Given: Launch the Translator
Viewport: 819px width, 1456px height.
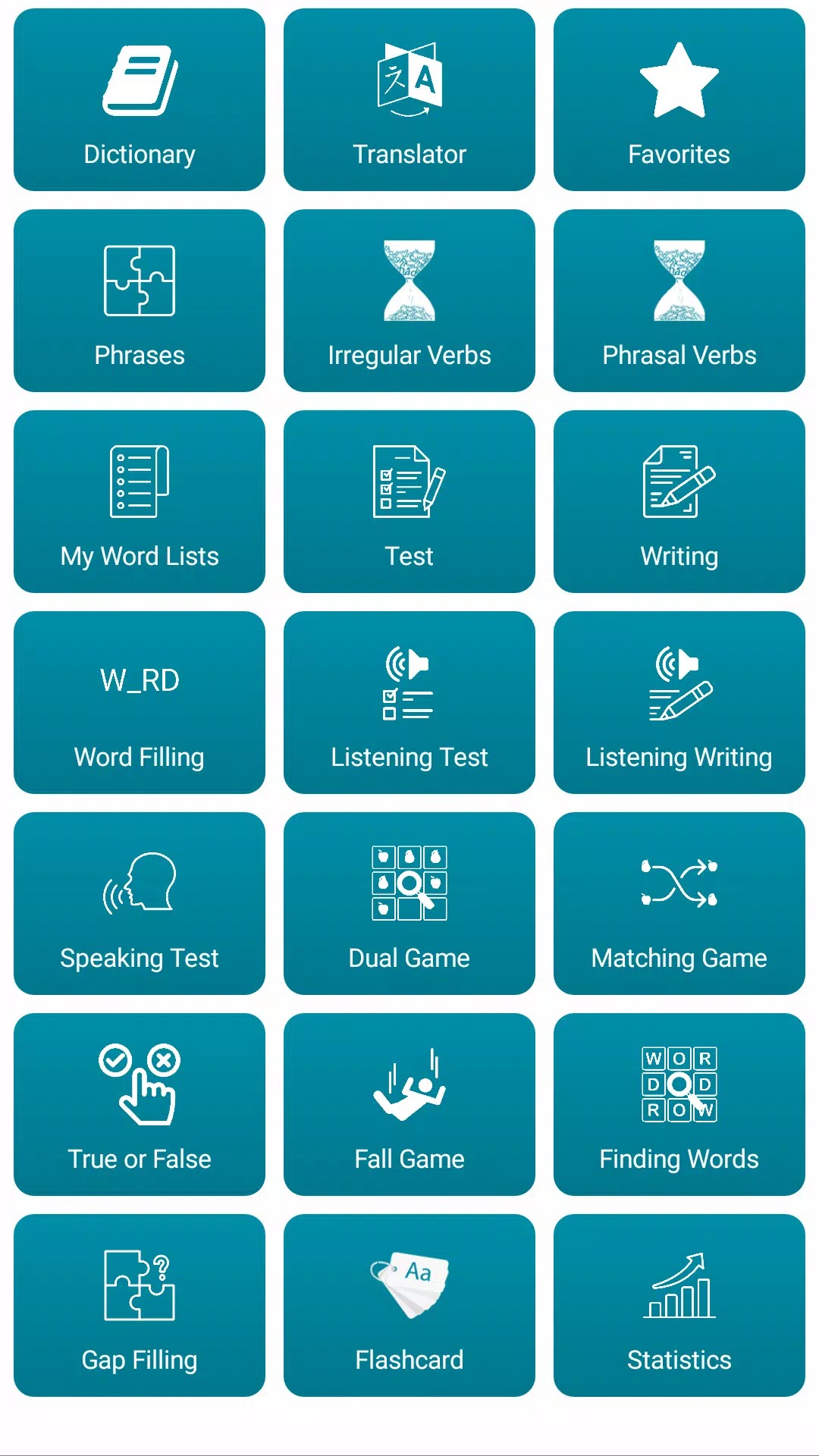Looking at the screenshot, I should click(409, 99).
